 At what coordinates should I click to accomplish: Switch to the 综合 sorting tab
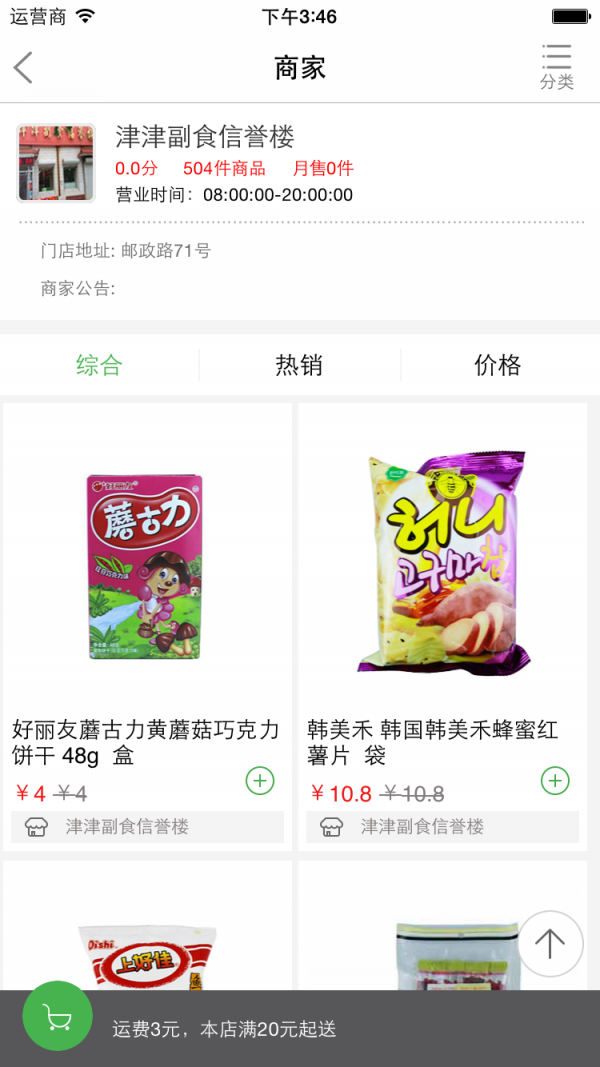point(99,365)
